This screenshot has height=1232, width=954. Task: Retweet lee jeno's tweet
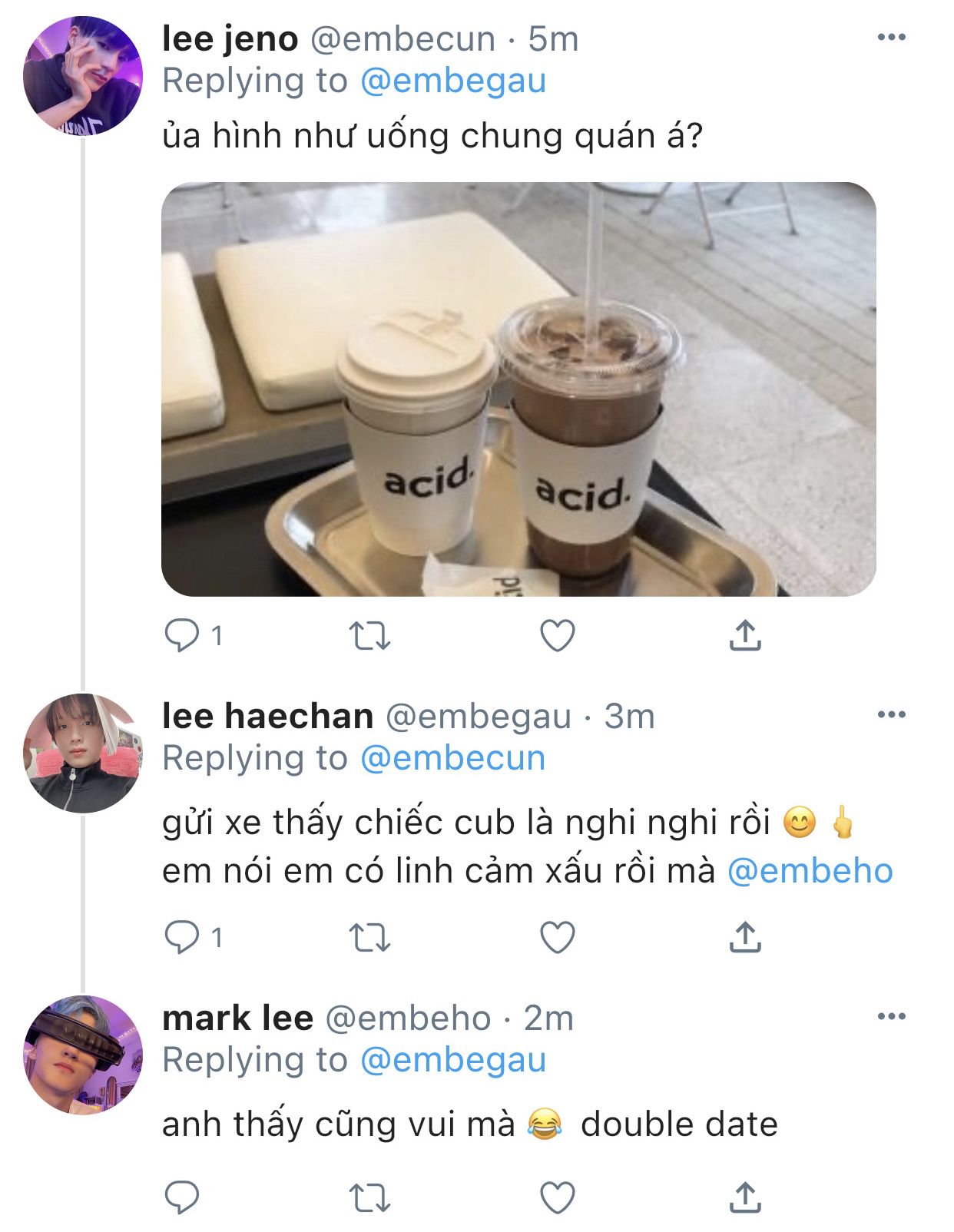(370, 636)
